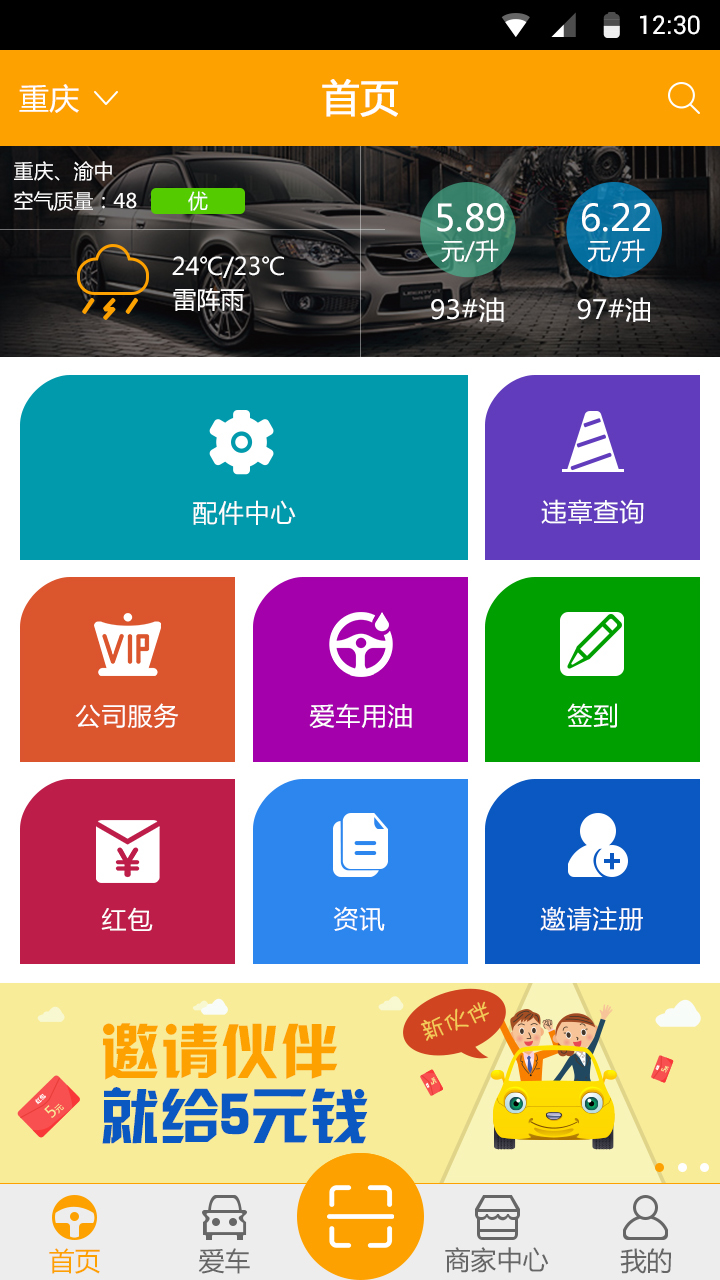The width and height of the screenshot is (720, 1280).
Task: Switch to the 商家中心 tab
Action: coord(497,1234)
